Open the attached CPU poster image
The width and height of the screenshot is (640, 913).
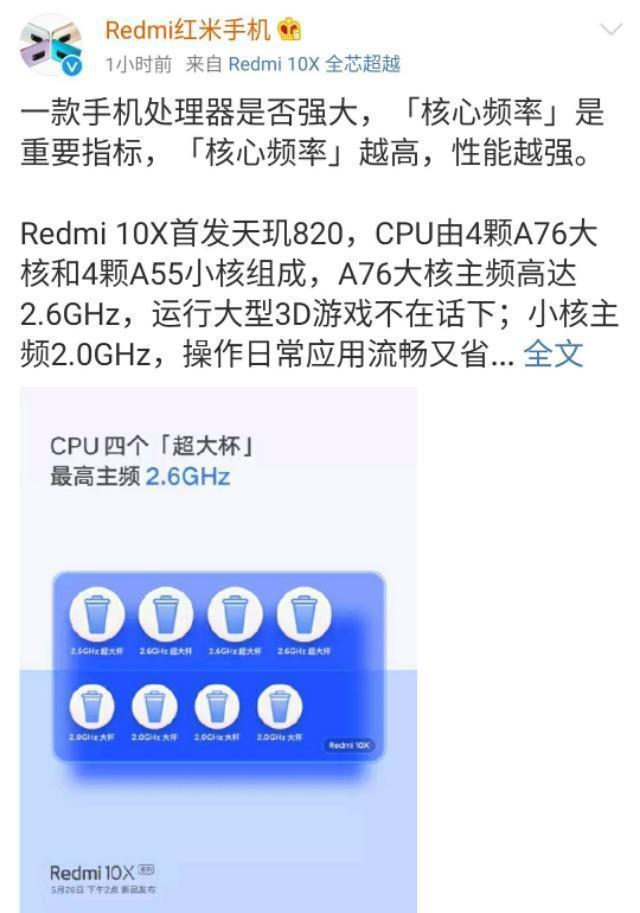(218, 648)
